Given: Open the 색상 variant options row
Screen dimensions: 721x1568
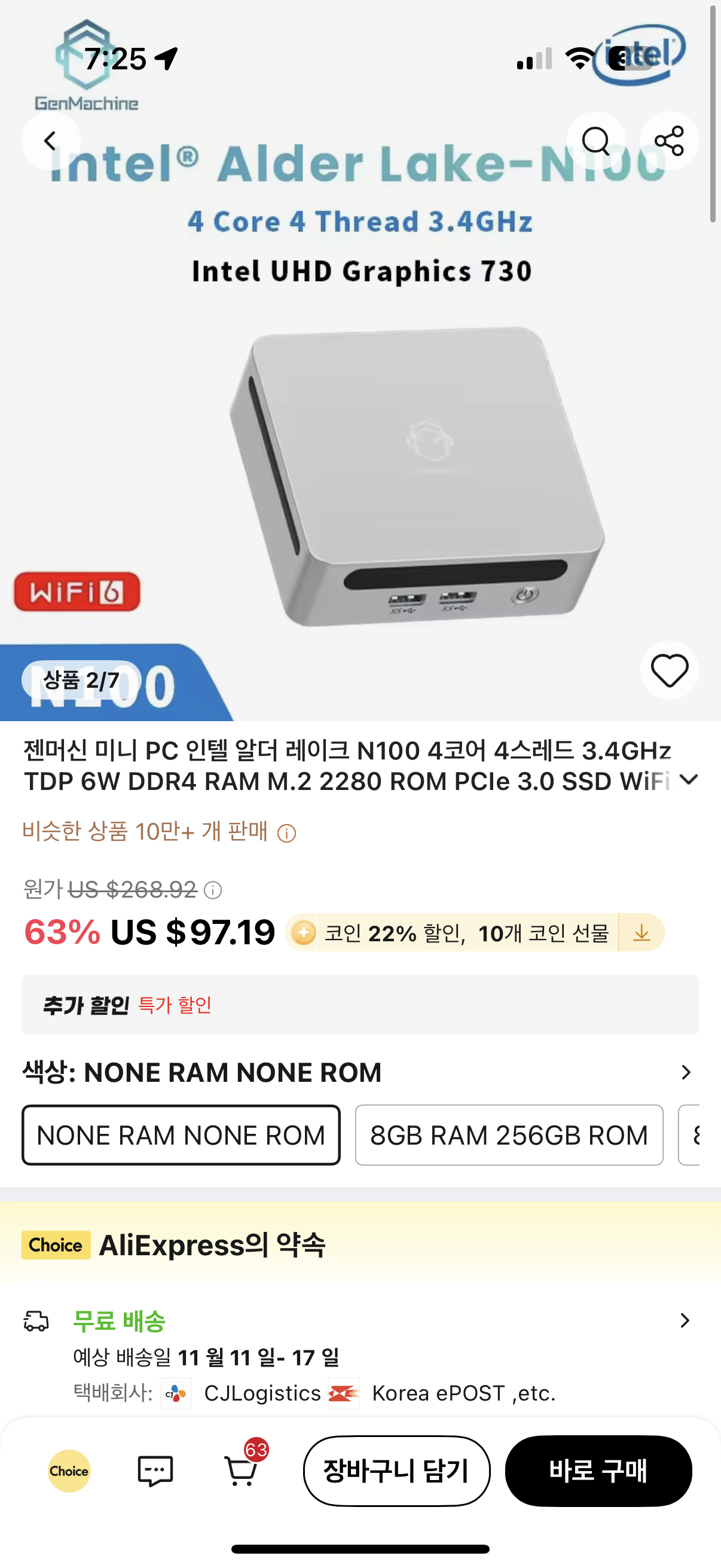Looking at the screenshot, I should 686,1072.
